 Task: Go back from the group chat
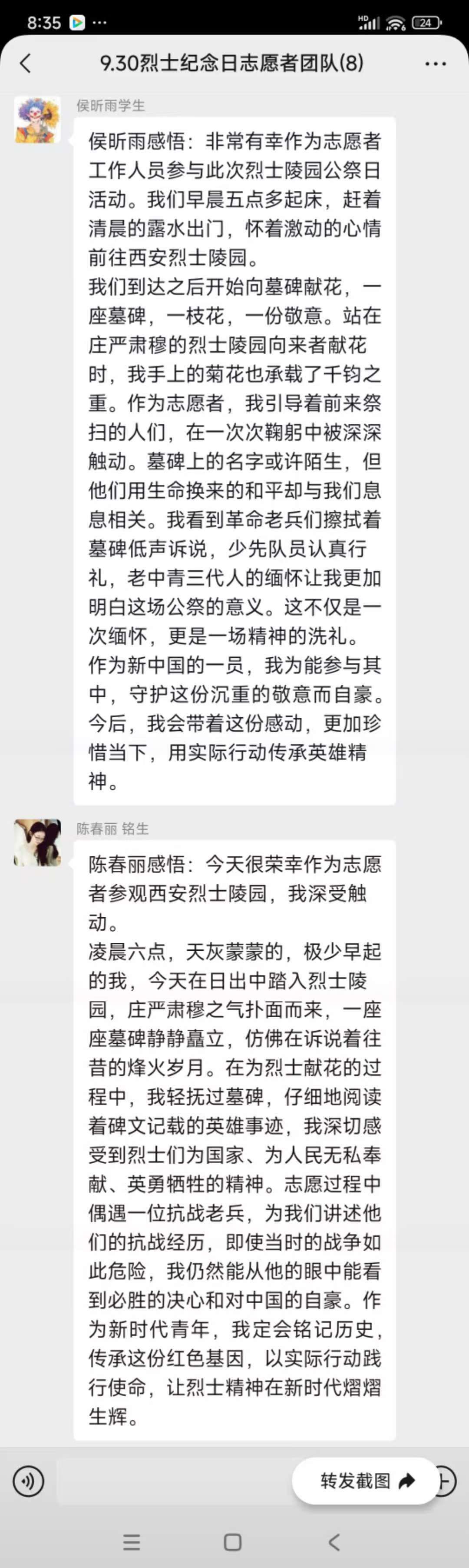(x=26, y=63)
